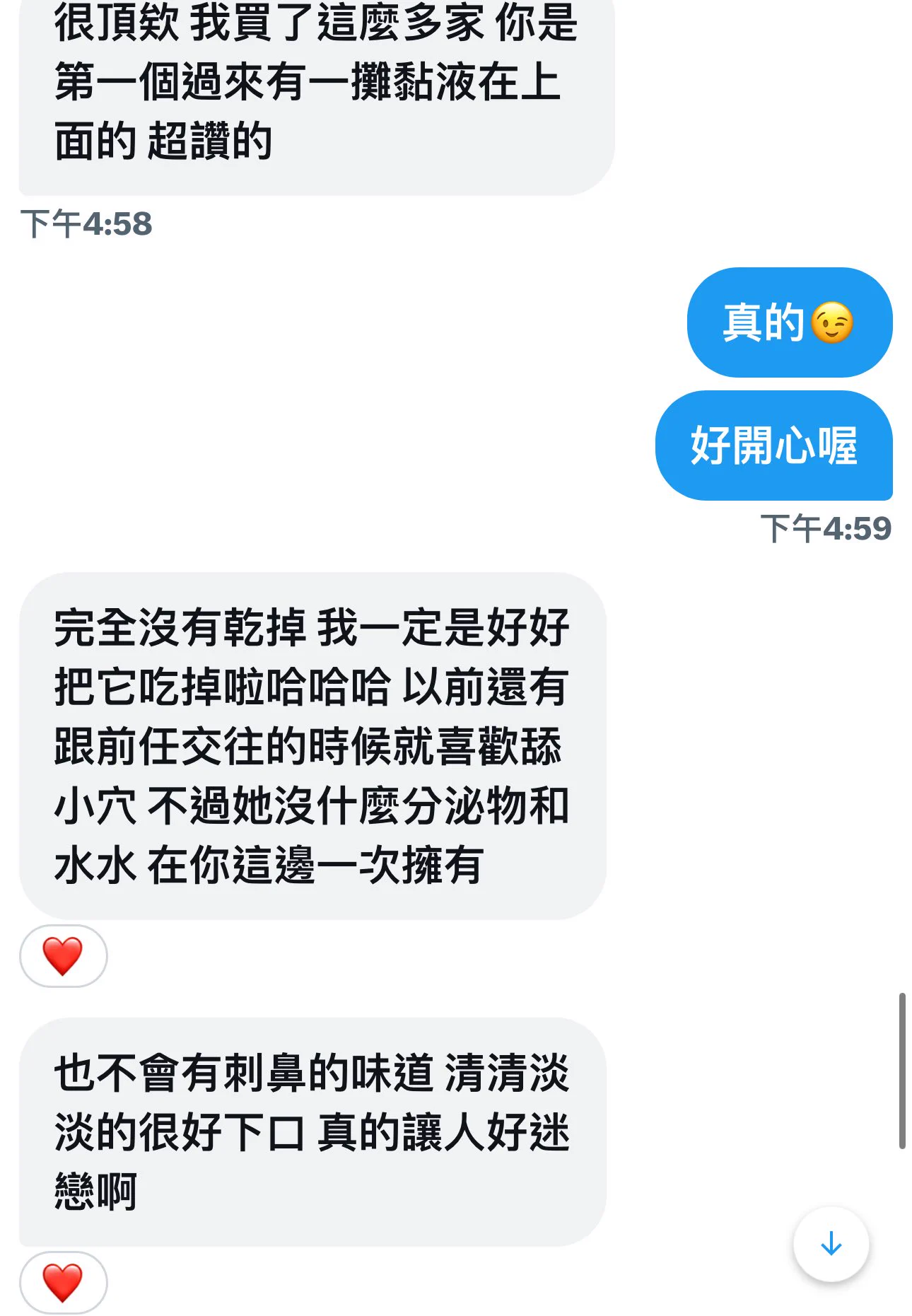Tap heart reaction under the 完全沒有乾掉 message
The height and width of the screenshot is (1316, 912).
click(63, 955)
